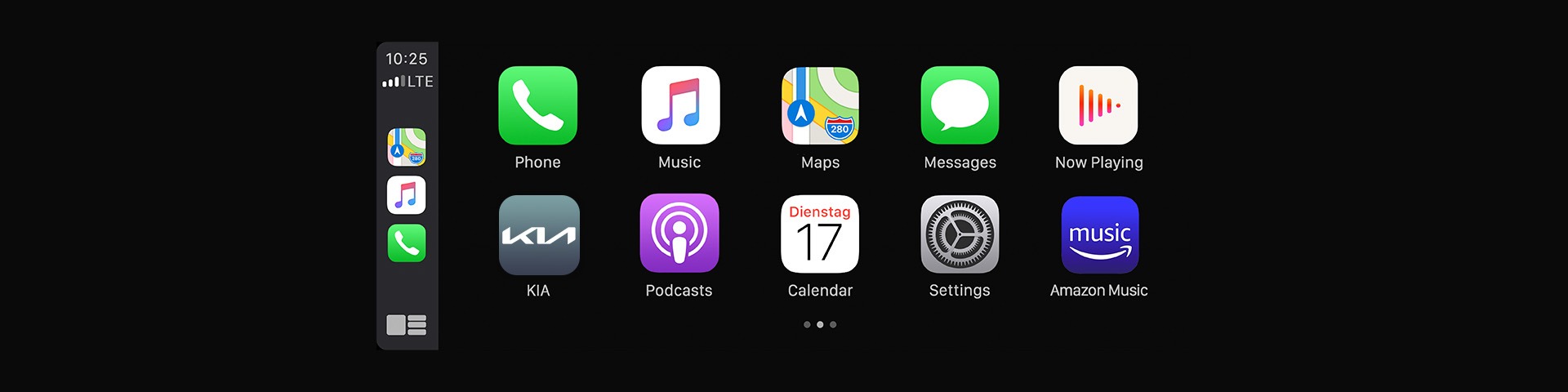The width and height of the screenshot is (1568, 392).
Task: Open the Now Playing app
Action: pos(1098,106)
